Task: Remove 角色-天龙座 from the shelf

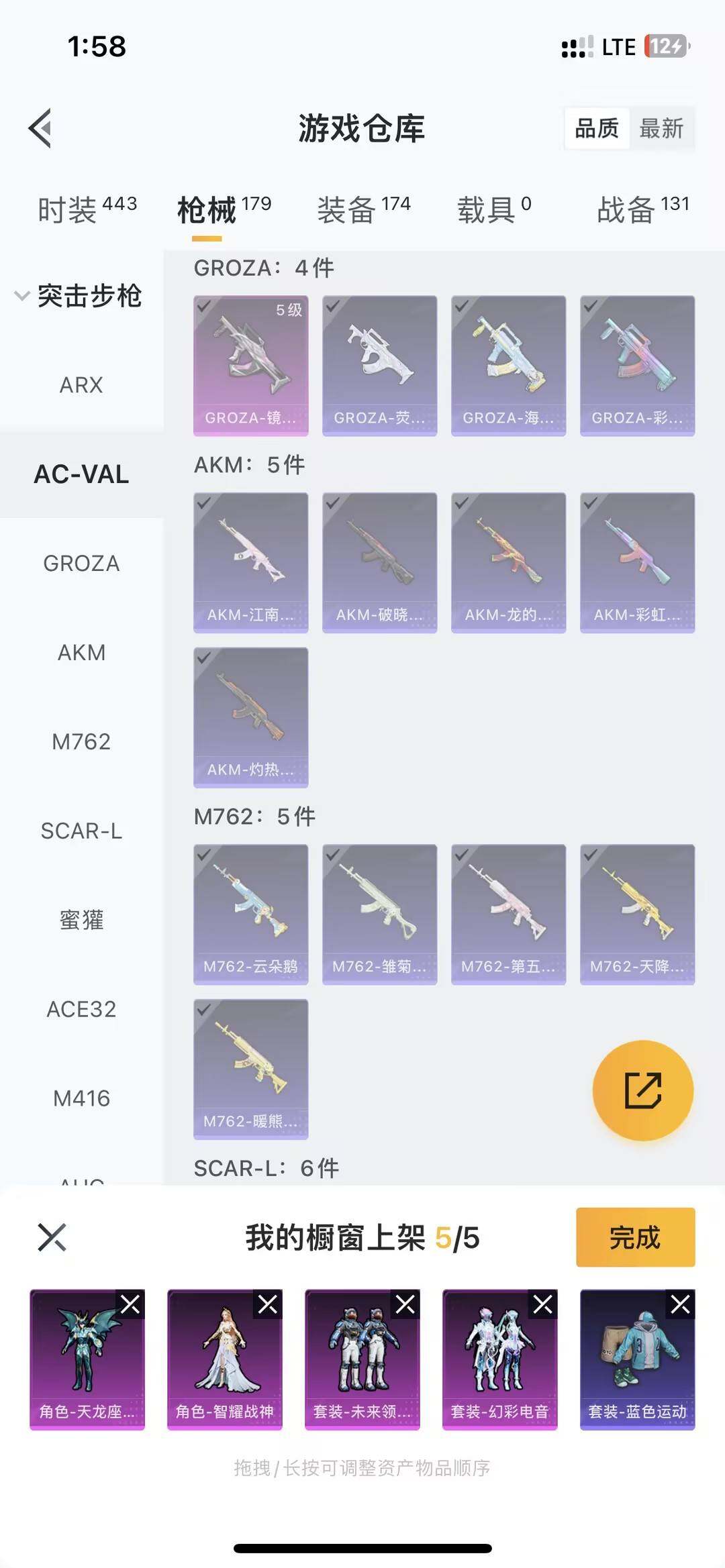Action: pyautogui.click(x=132, y=1302)
